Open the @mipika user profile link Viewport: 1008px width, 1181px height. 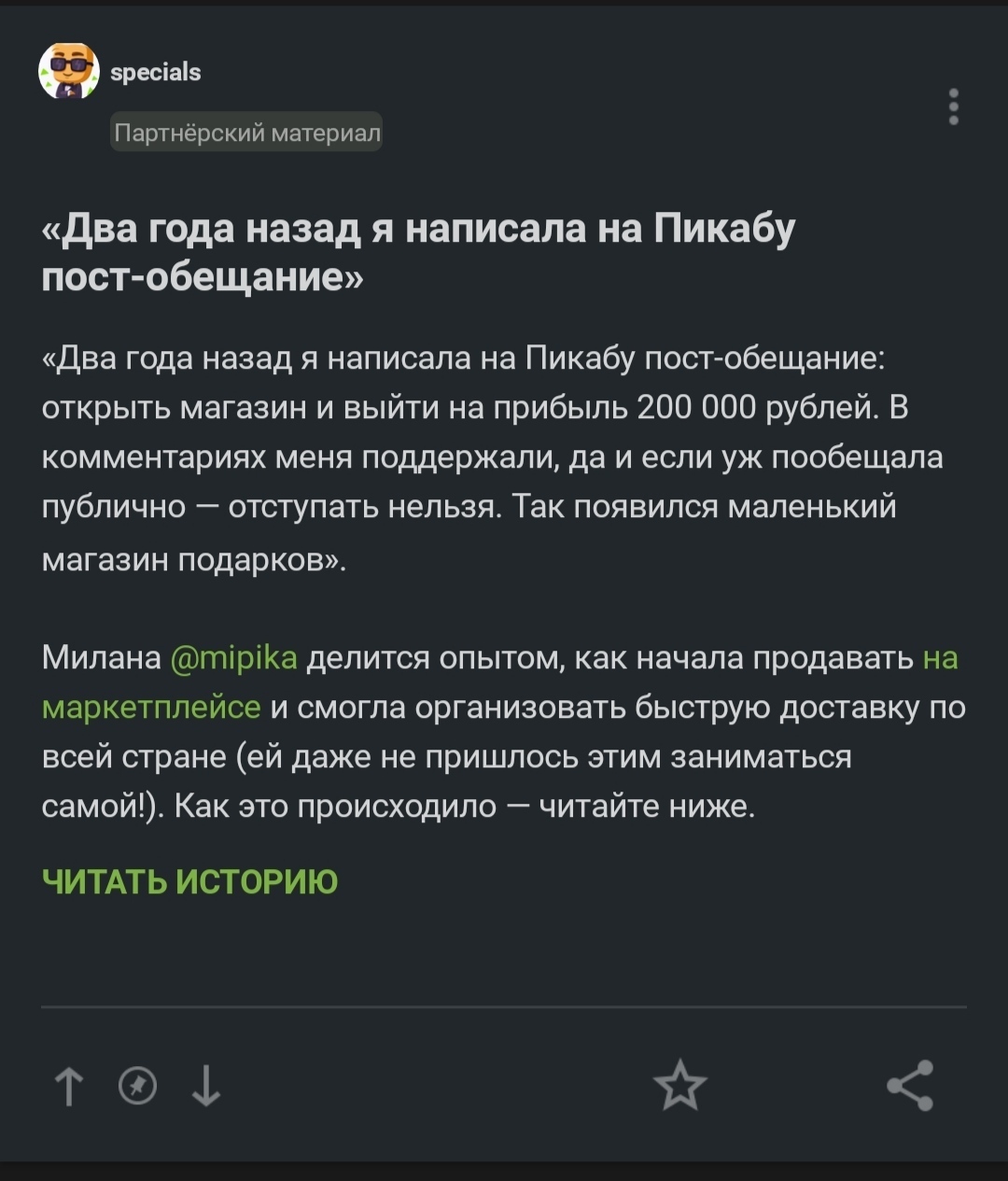click(x=235, y=658)
